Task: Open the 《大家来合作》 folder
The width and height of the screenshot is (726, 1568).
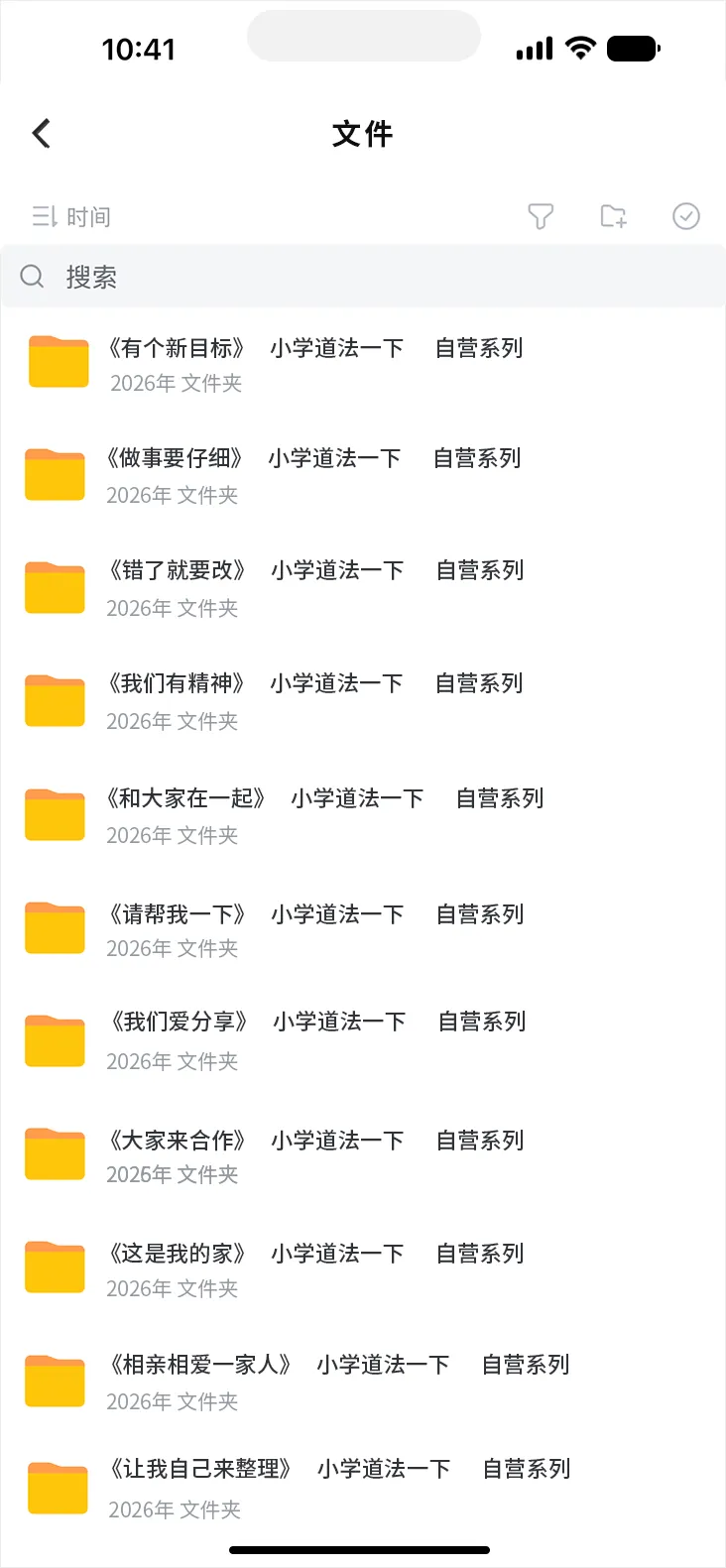Action: pos(315,1155)
